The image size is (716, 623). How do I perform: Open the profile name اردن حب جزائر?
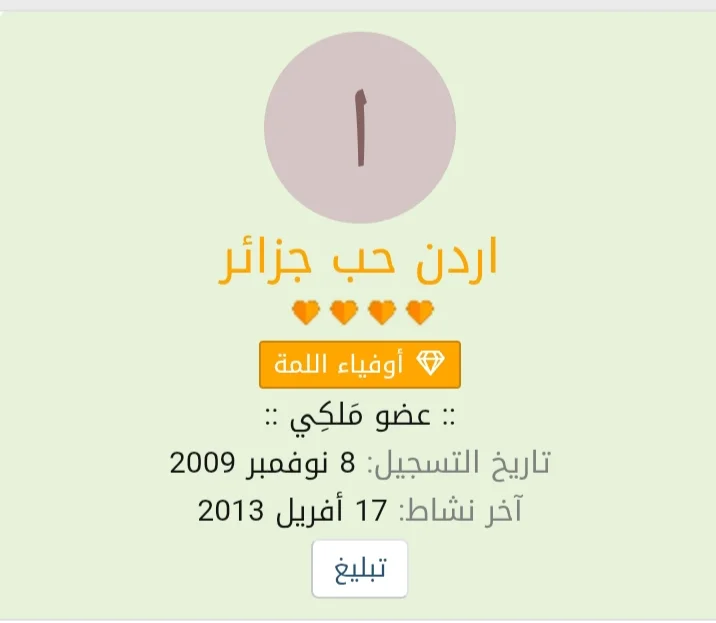[359, 260]
